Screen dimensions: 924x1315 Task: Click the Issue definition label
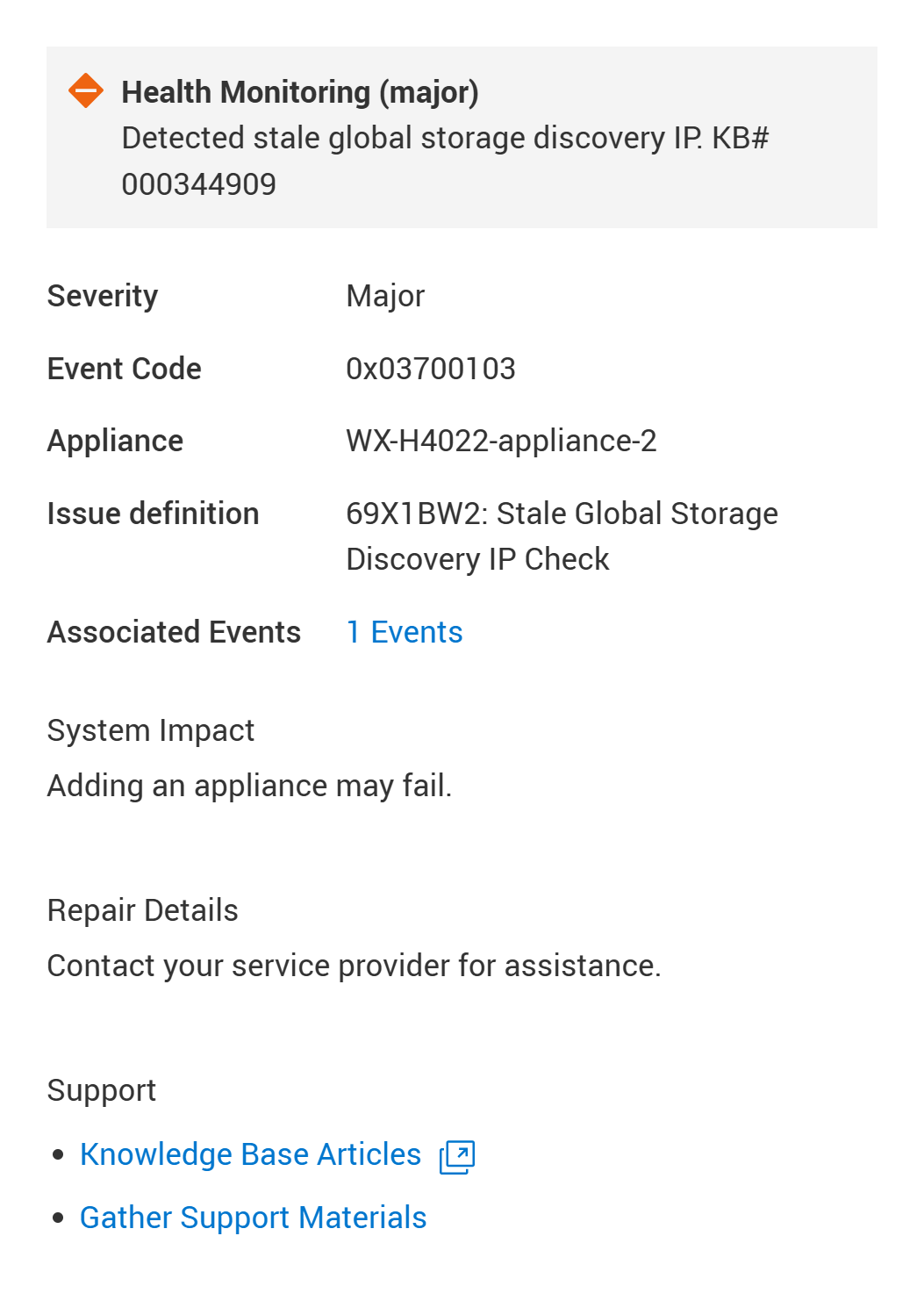(154, 514)
